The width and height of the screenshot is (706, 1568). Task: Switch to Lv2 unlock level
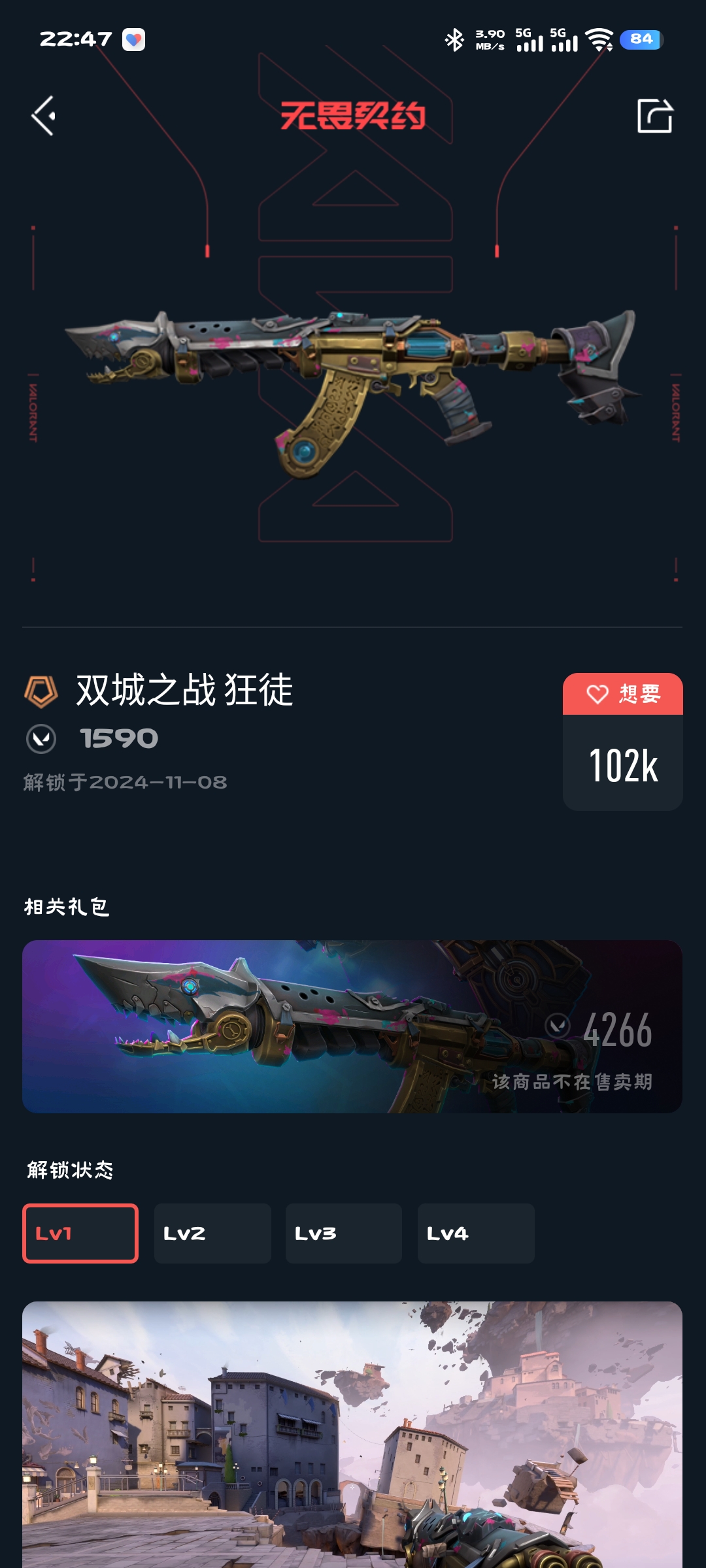[212, 1233]
